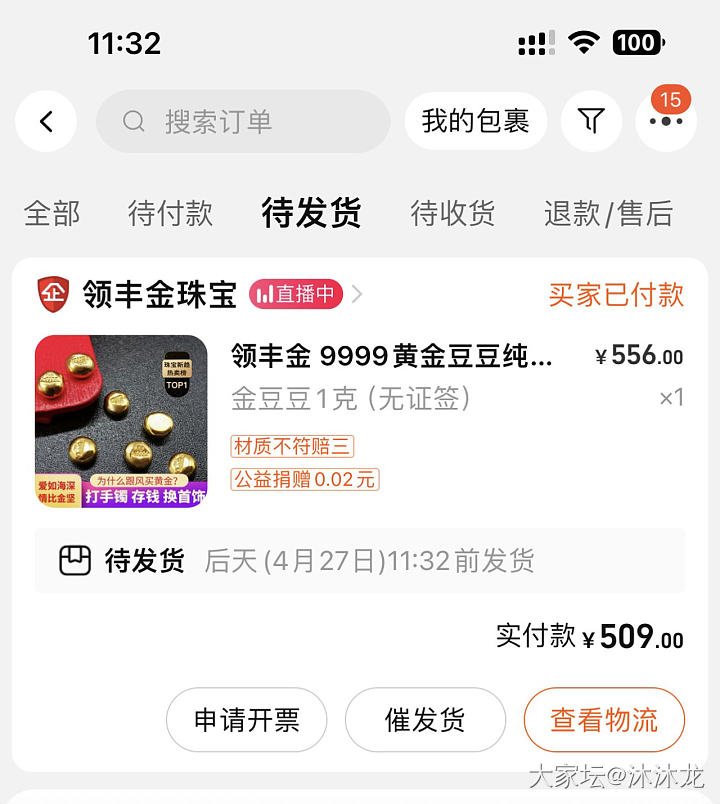View the 待发货 shipping status row
This screenshot has width=720, height=804.
tap(360, 561)
